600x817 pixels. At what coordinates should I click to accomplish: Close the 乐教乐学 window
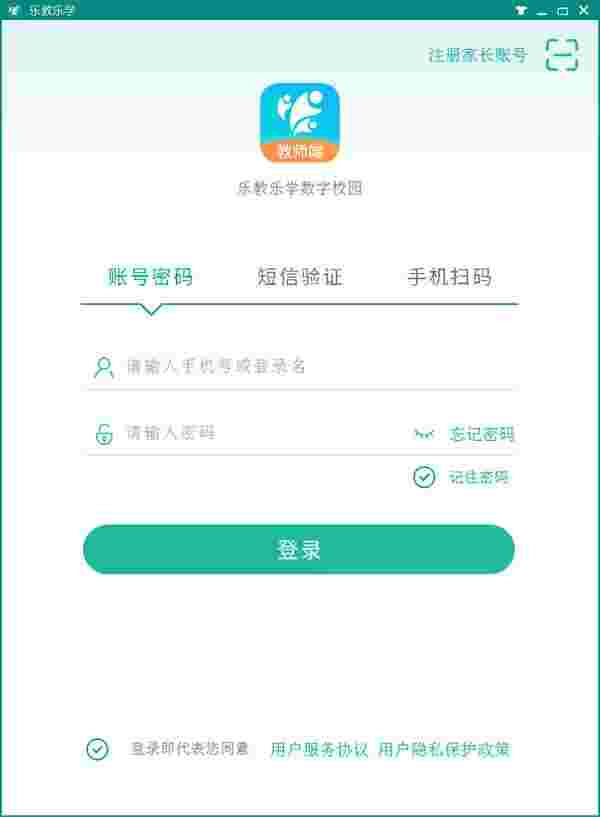tap(584, 10)
